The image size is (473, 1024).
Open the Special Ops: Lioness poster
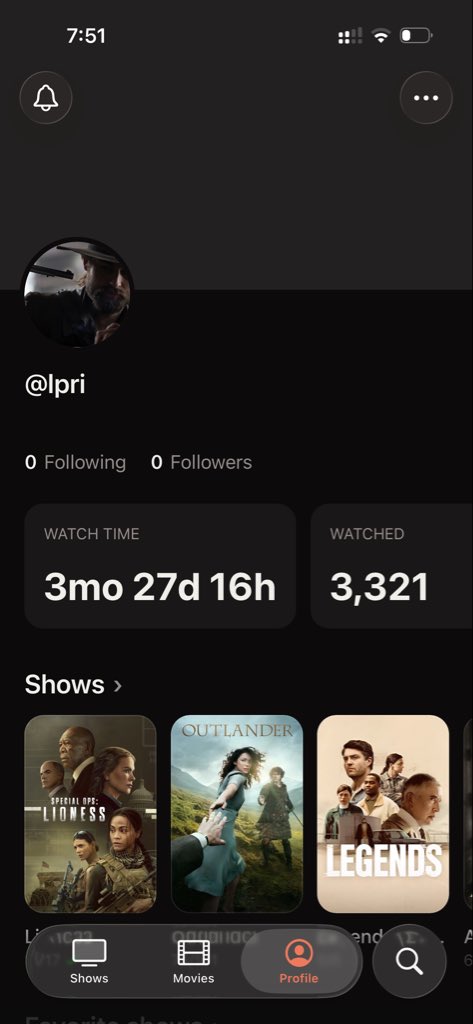pyautogui.click(x=91, y=814)
